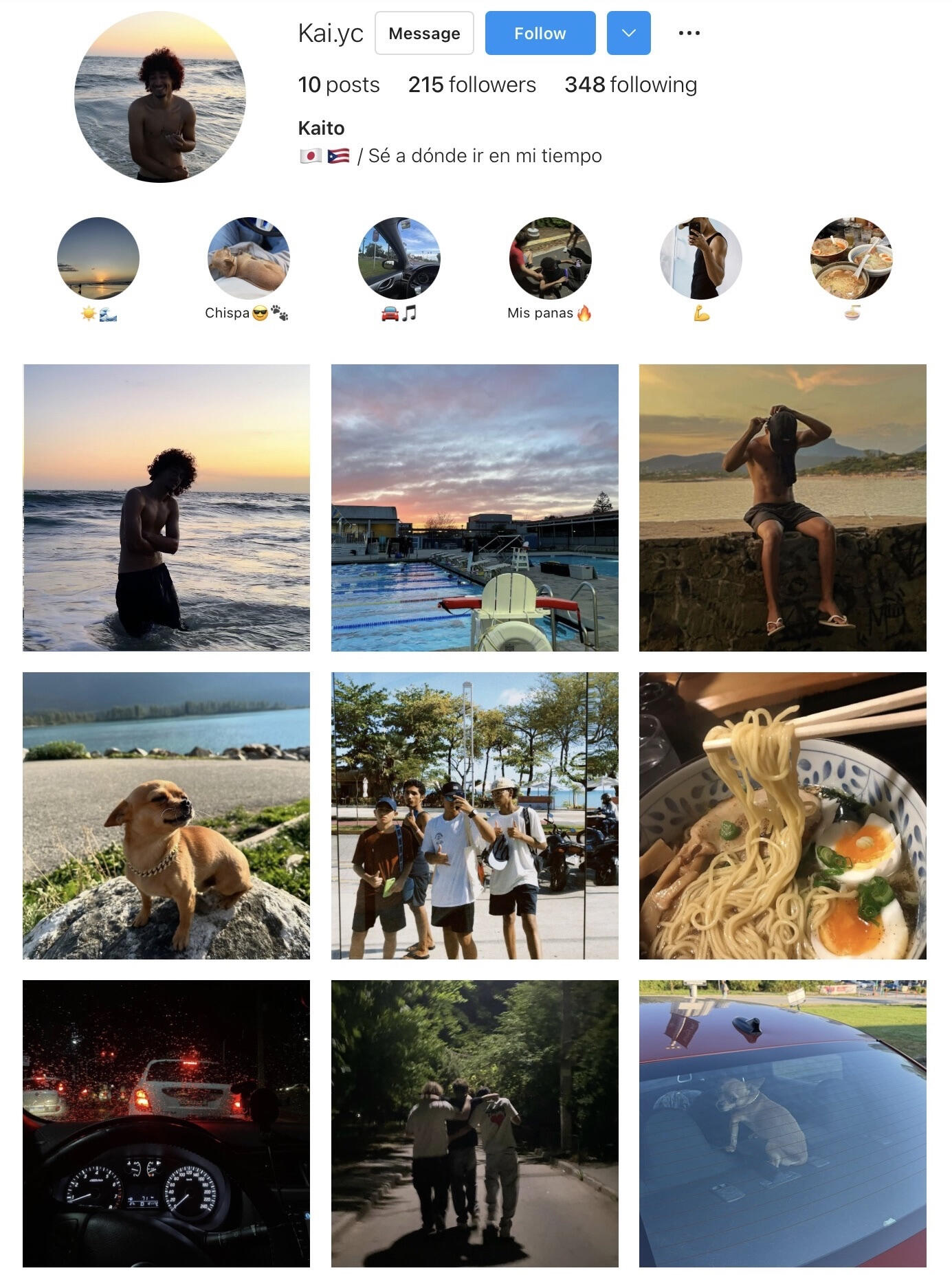The width and height of the screenshot is (952, 1275).
Task: Open the group of friends post
Action: coord(474,815)
